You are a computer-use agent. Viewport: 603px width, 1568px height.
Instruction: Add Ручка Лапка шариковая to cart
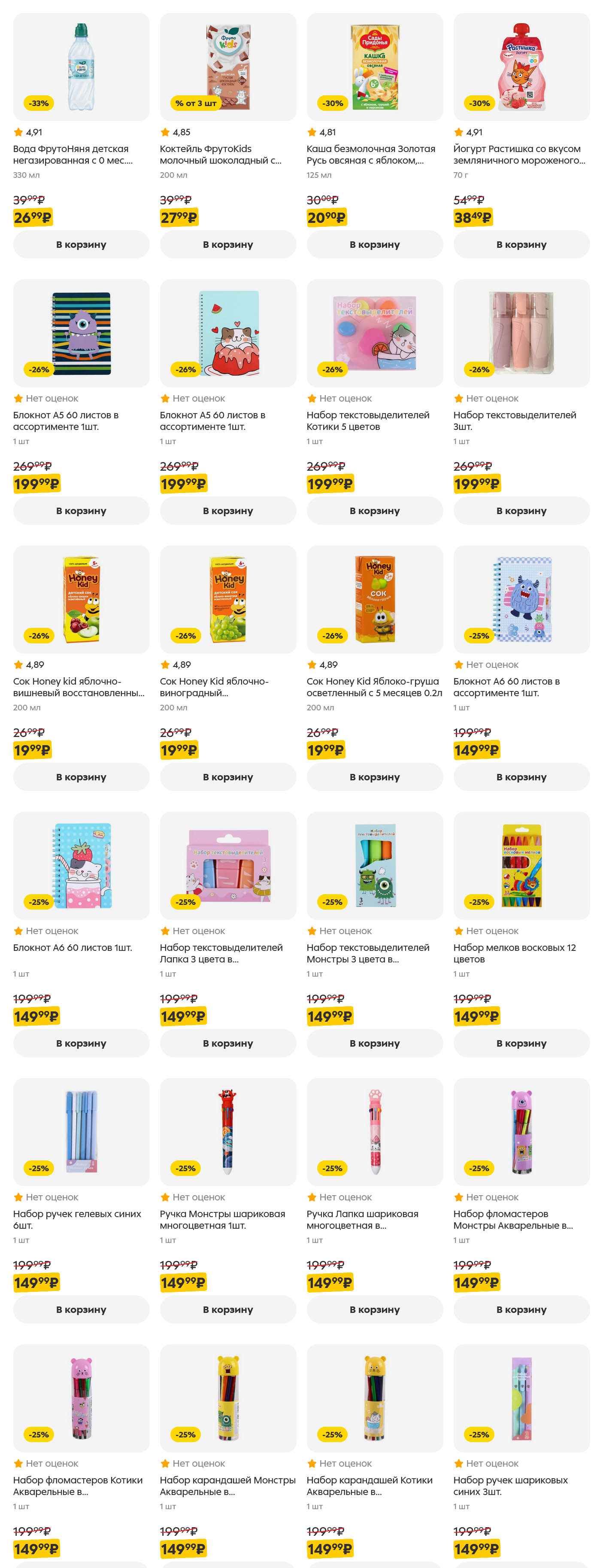pyautogui.click(x=374, y=1309)
